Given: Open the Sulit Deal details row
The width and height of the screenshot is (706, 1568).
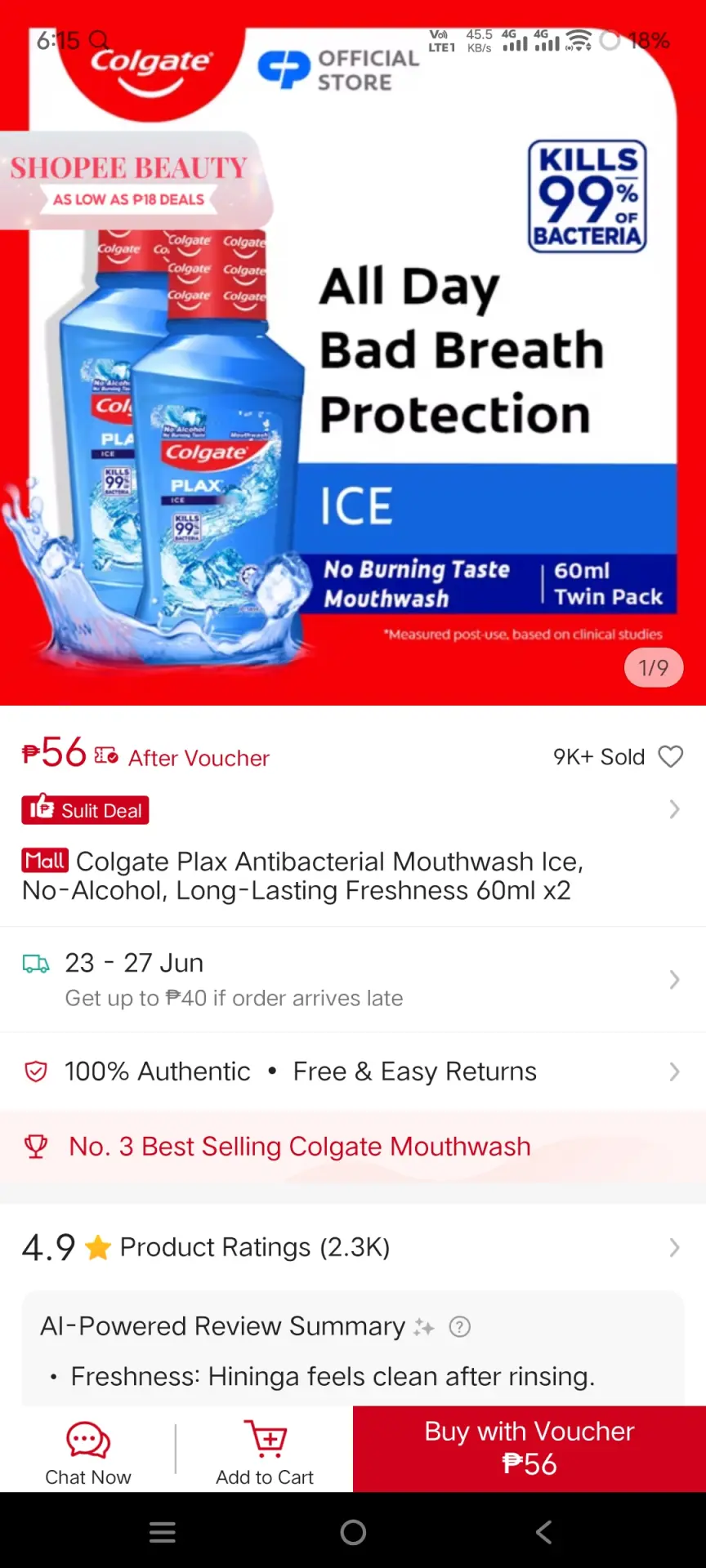Looking at the screenshot, I should [x=353, y=810].
